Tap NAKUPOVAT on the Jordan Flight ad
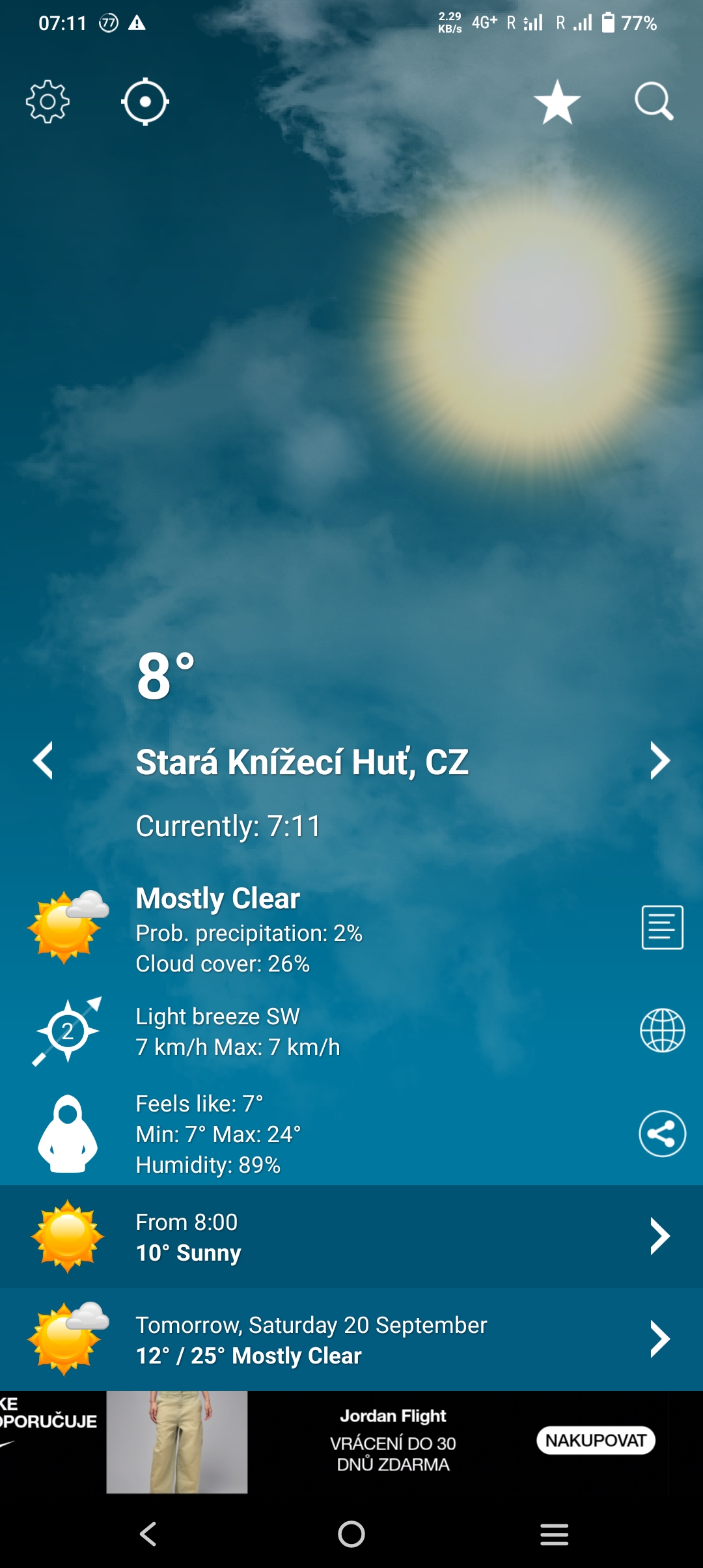Image resolution: width=703 pixels, height=1568 pixels. point(596,1440)
